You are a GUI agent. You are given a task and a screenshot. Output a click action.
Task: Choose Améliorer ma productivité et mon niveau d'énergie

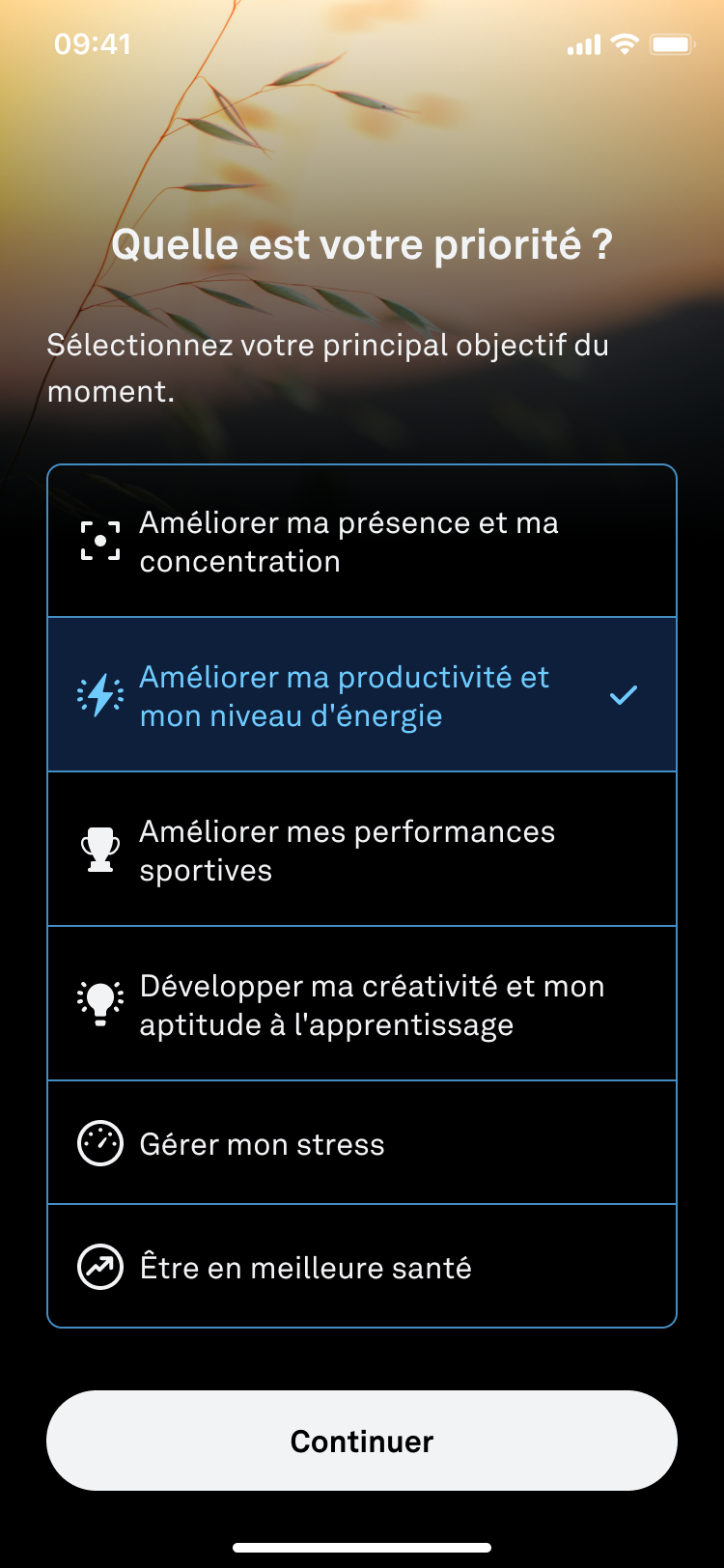click(x=362, y=695)
